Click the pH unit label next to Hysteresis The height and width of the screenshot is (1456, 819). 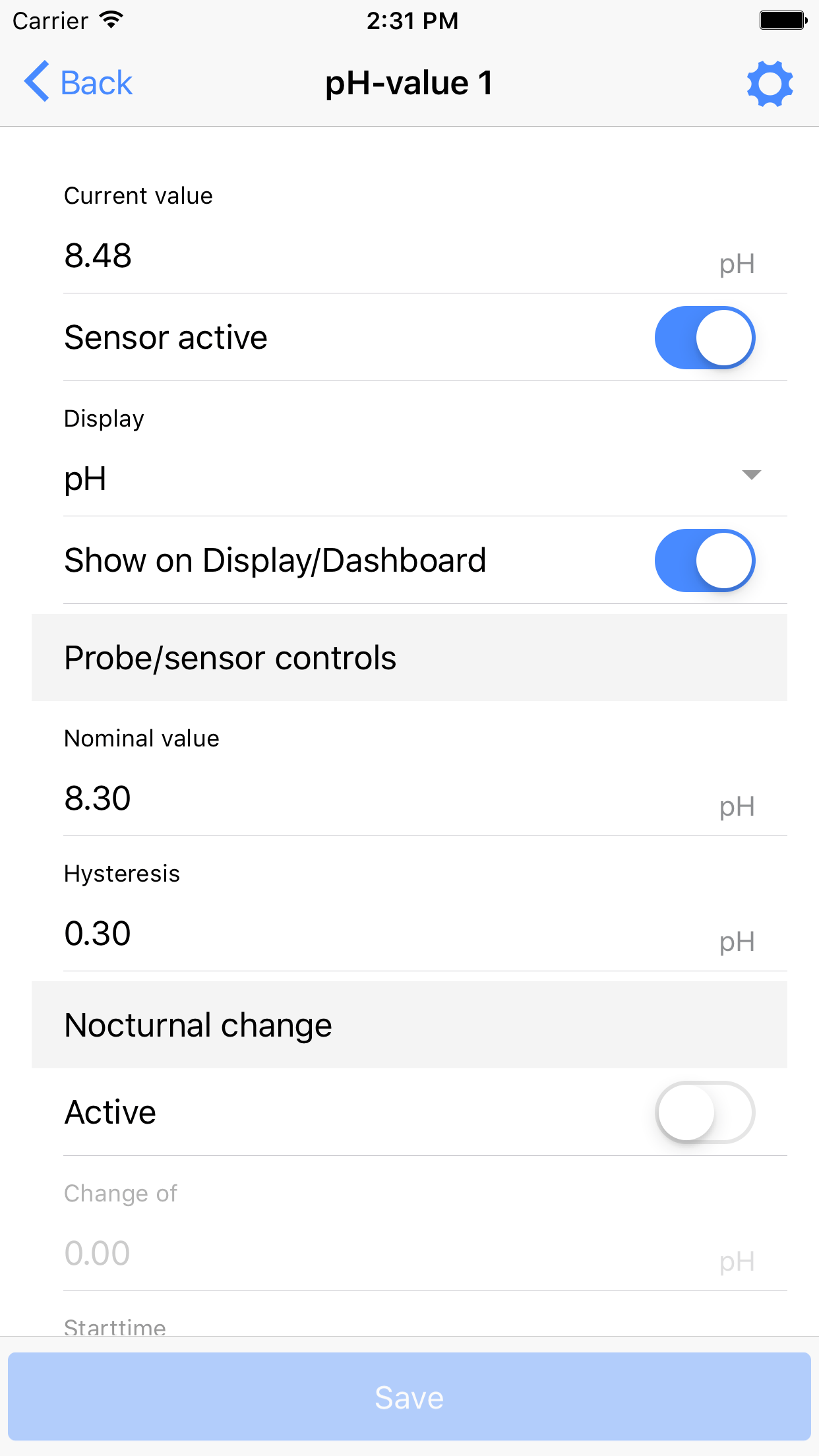[x=737, y=942]
